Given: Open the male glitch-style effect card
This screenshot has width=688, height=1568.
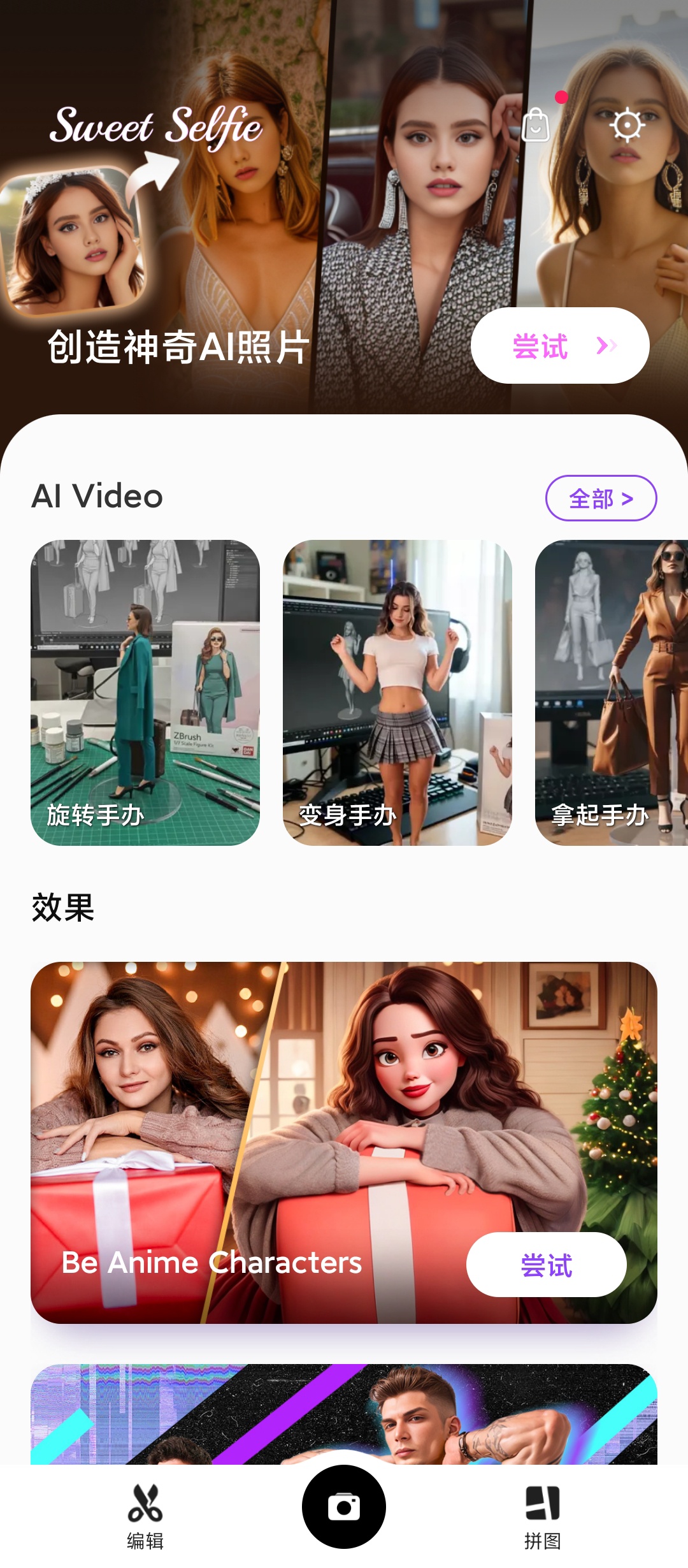Looking at the screenshot, I should click(344, 1414).
